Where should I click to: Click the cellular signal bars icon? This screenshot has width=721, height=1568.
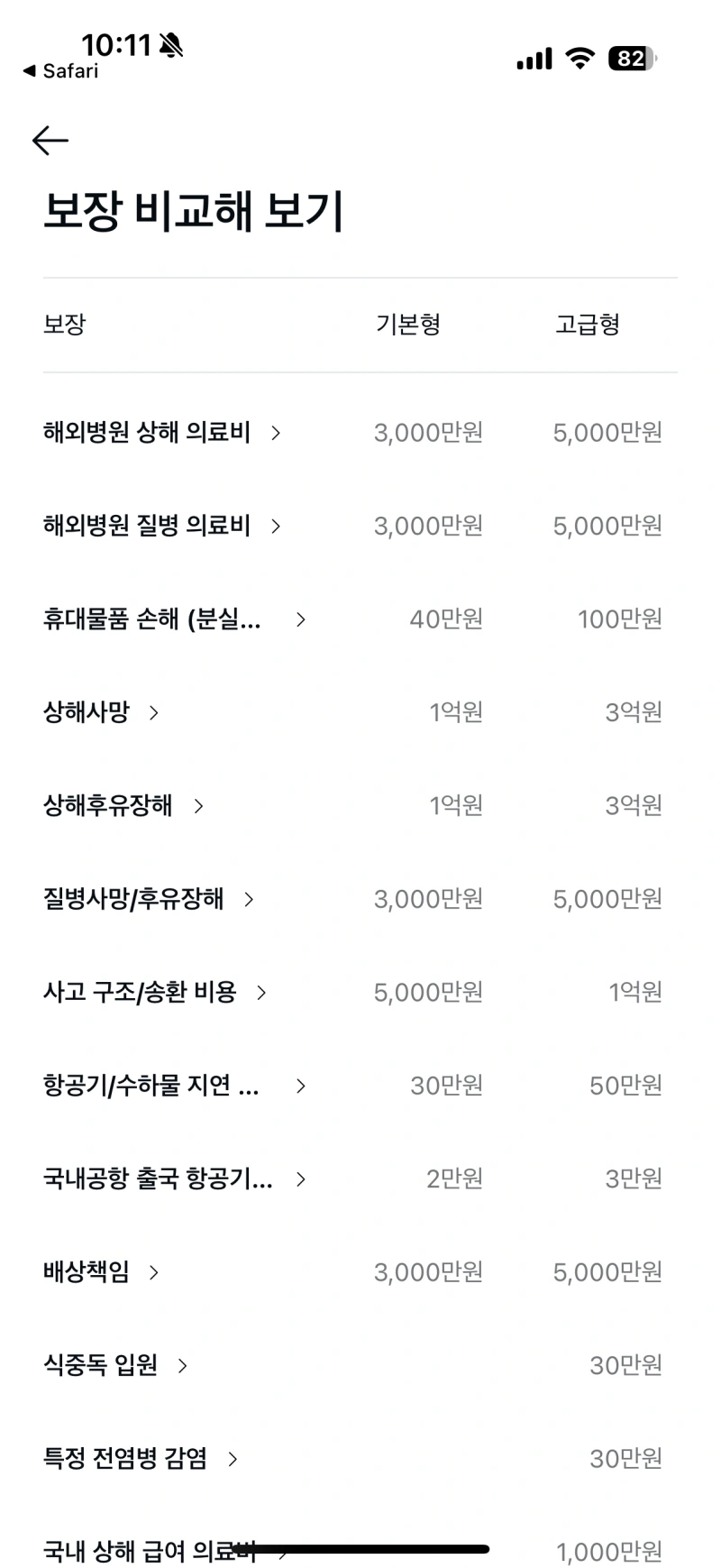(x=533, y=58)
